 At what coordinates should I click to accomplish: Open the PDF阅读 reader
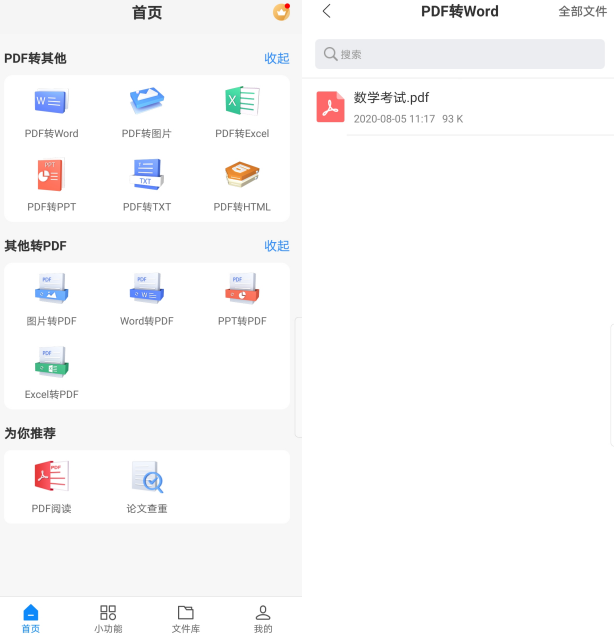click(51, 485)
